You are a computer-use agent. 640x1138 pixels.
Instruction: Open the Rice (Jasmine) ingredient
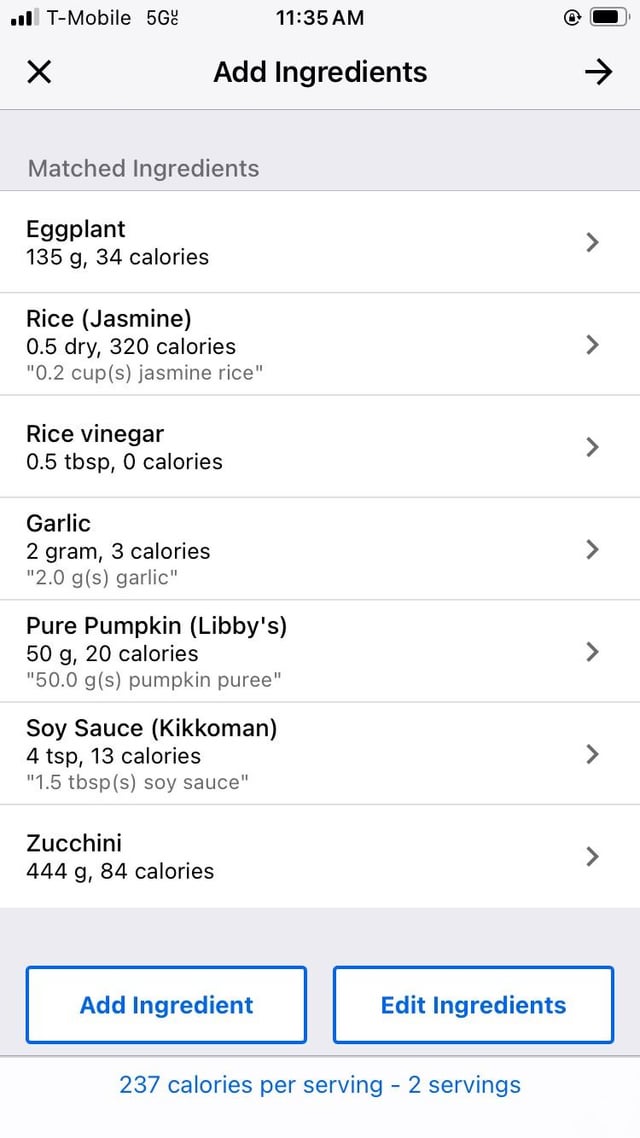coord(320,344)
